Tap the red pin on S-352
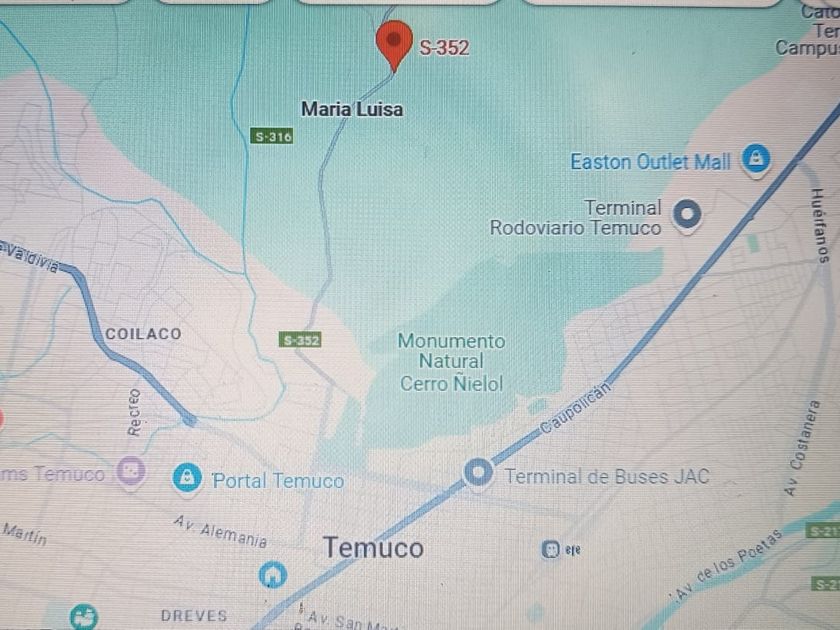 [394, 42]
